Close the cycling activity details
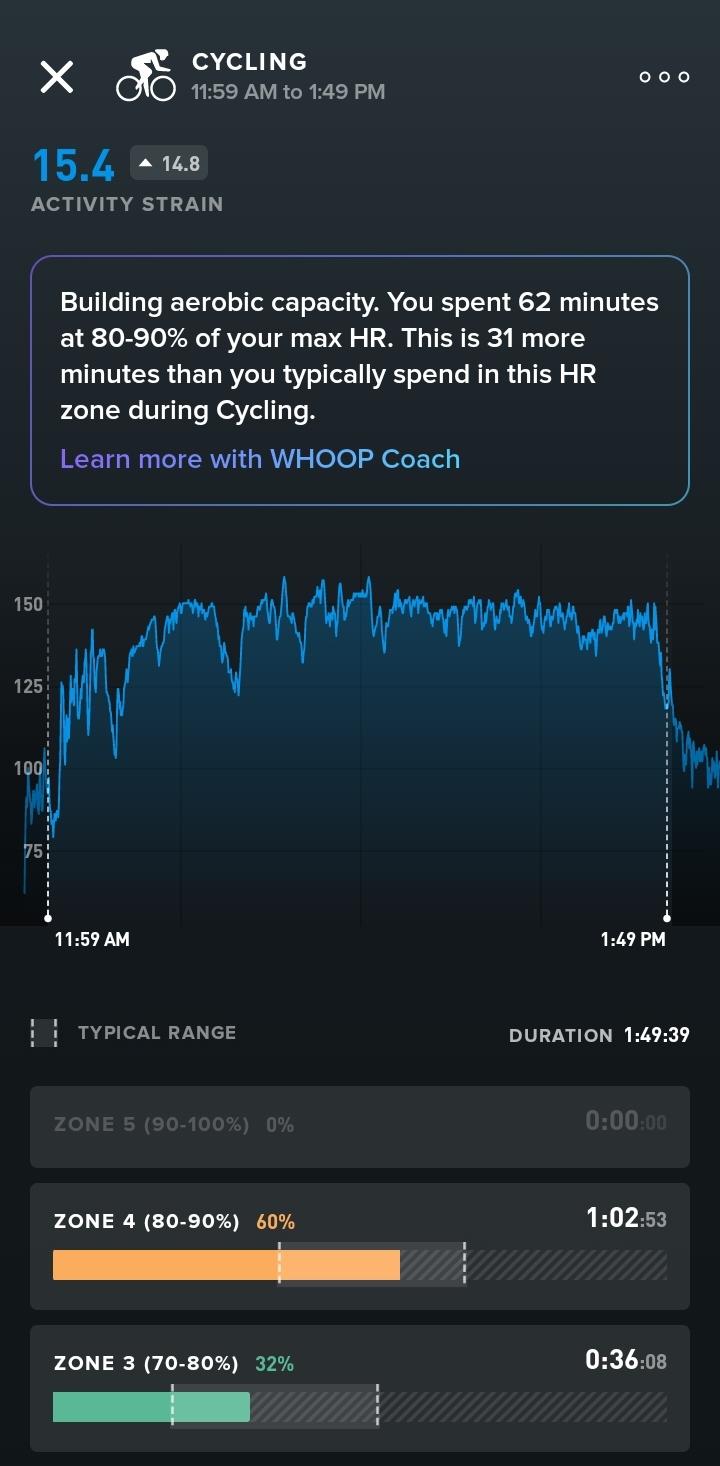The height and width of the screenshot is (1466, 720). (57, 77)
